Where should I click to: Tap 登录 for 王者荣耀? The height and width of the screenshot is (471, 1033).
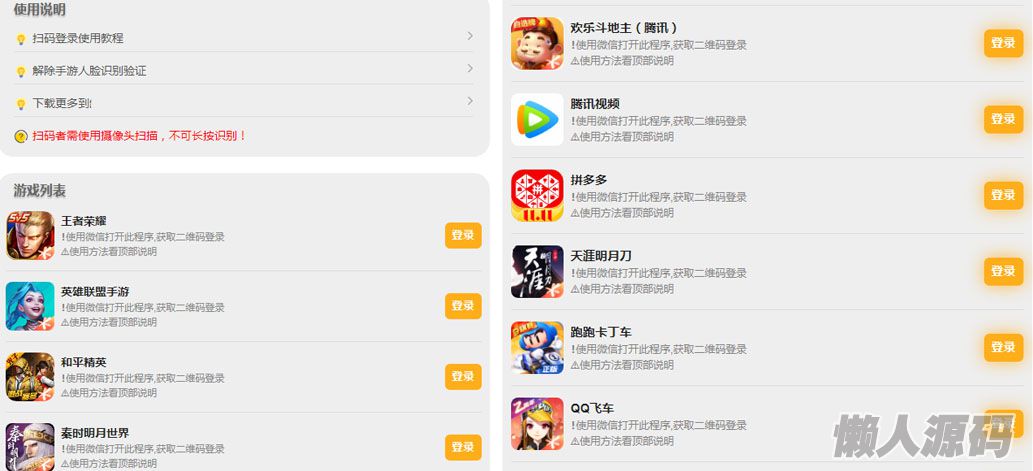tap(463, 235)
